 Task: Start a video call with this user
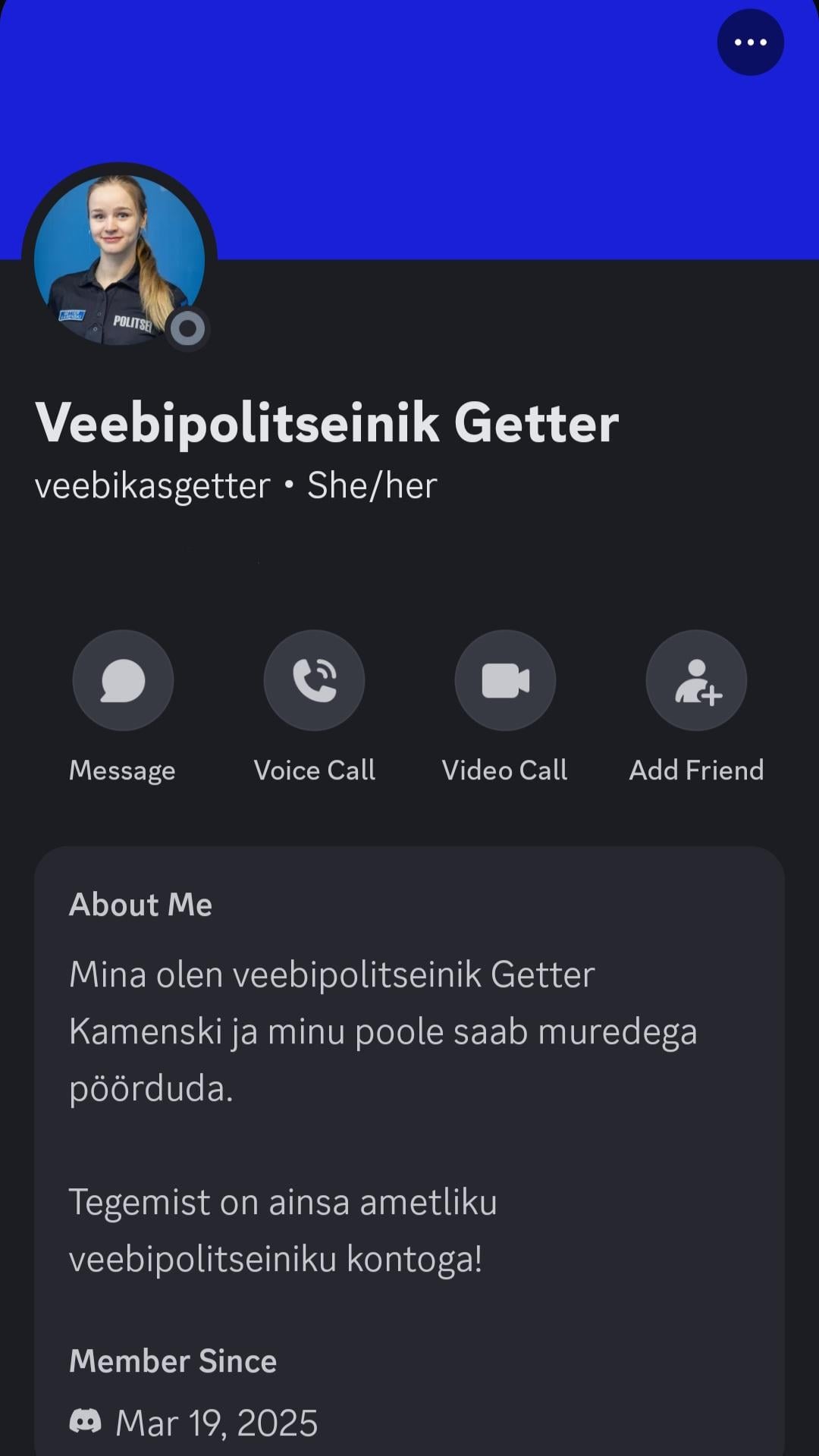[x=505, y=680]
